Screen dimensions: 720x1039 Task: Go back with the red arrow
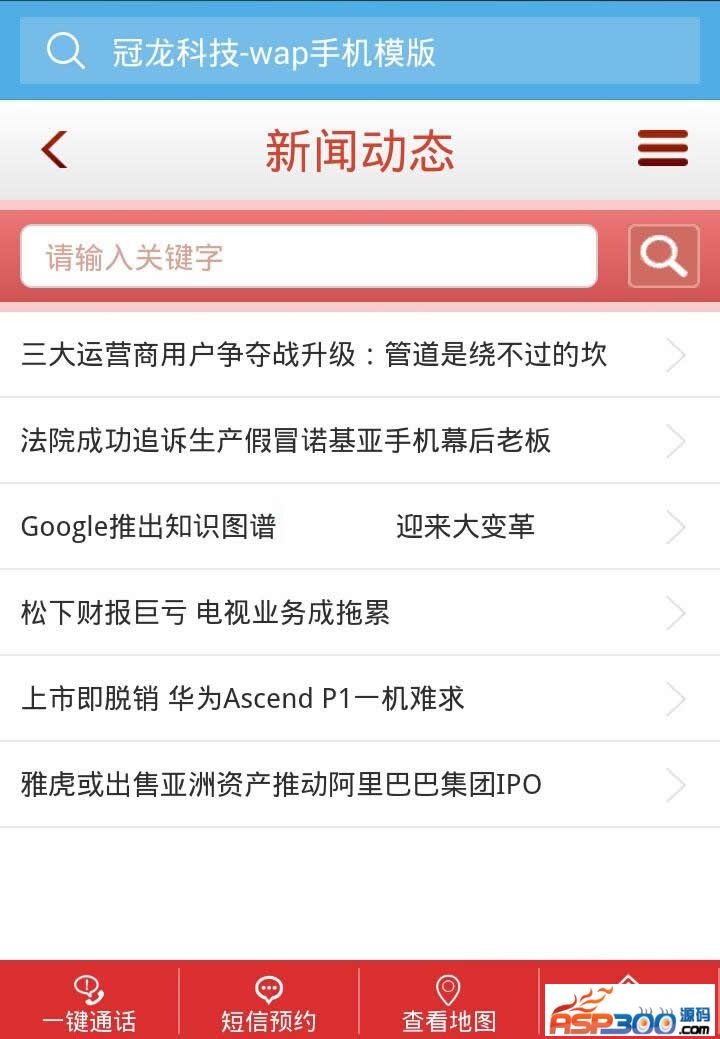[x=54, y=150]
